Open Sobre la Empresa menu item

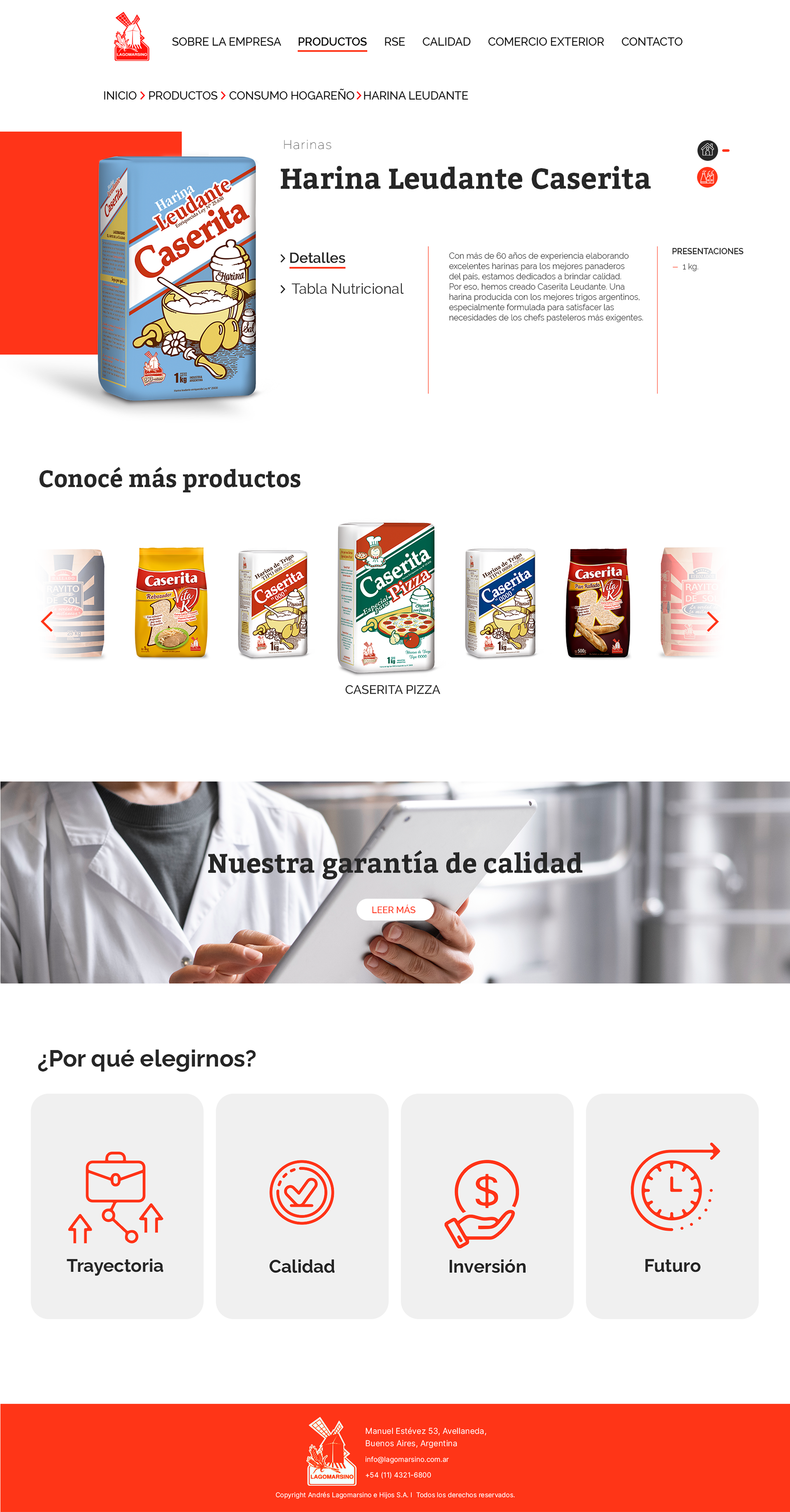click(x=226, y=42)
